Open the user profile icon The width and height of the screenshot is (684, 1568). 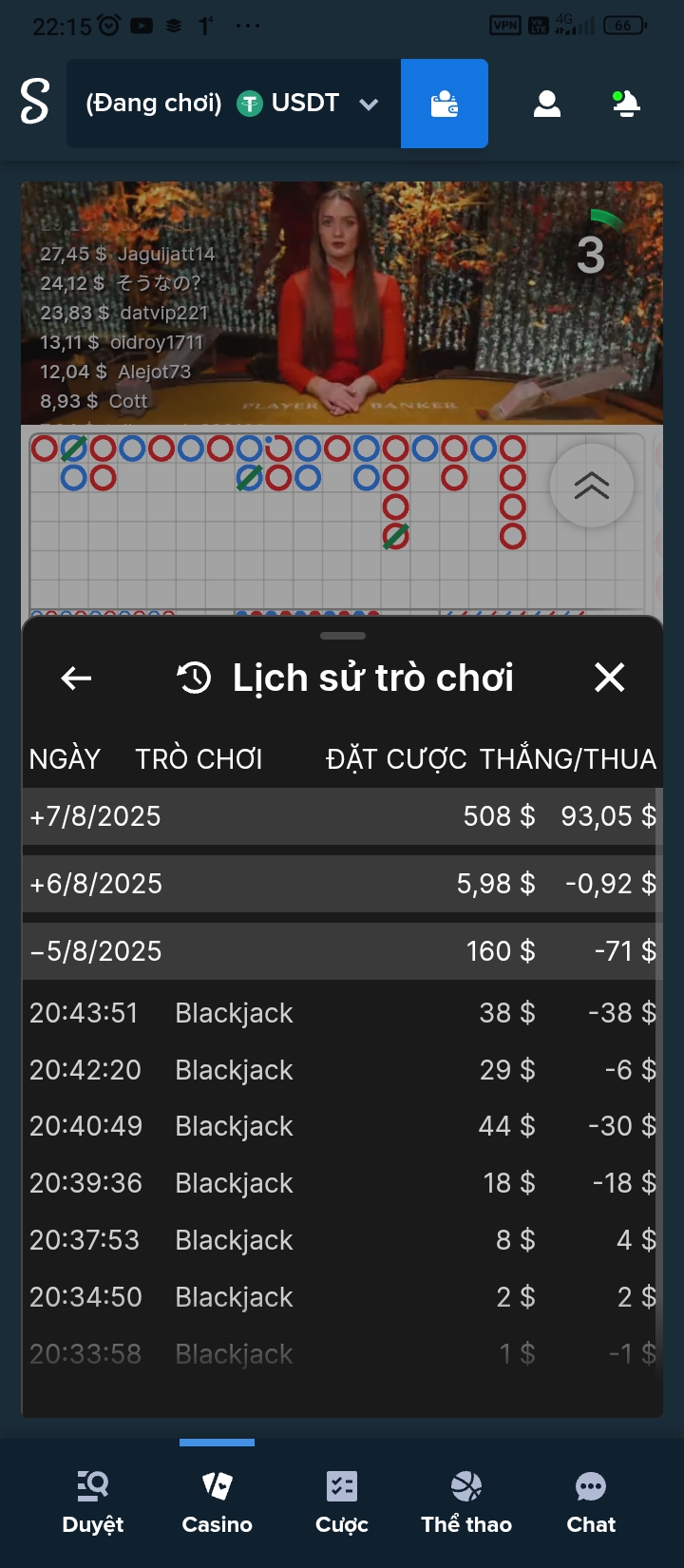coord(547,104)
